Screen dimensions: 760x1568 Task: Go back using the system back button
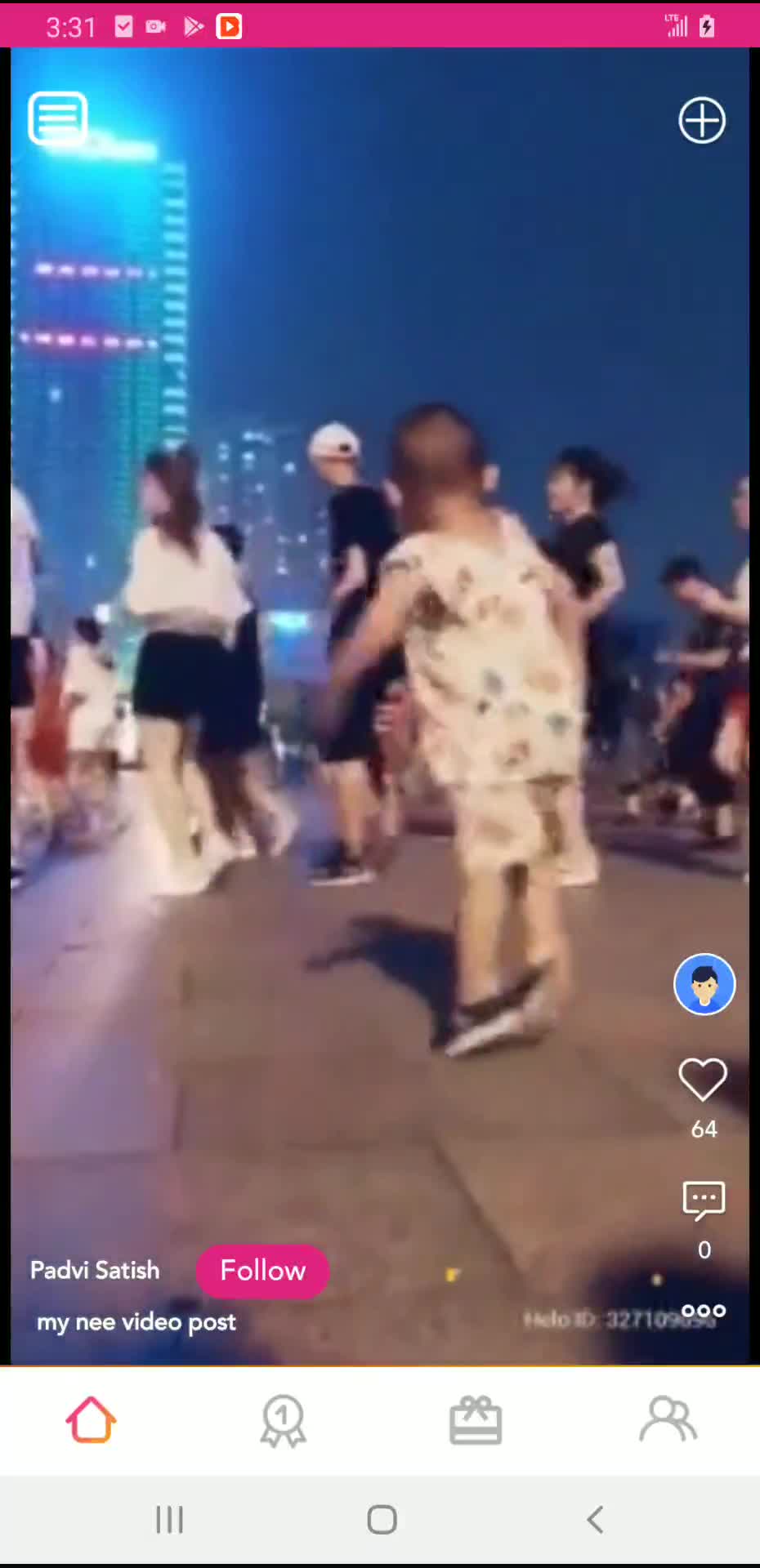595,1520
